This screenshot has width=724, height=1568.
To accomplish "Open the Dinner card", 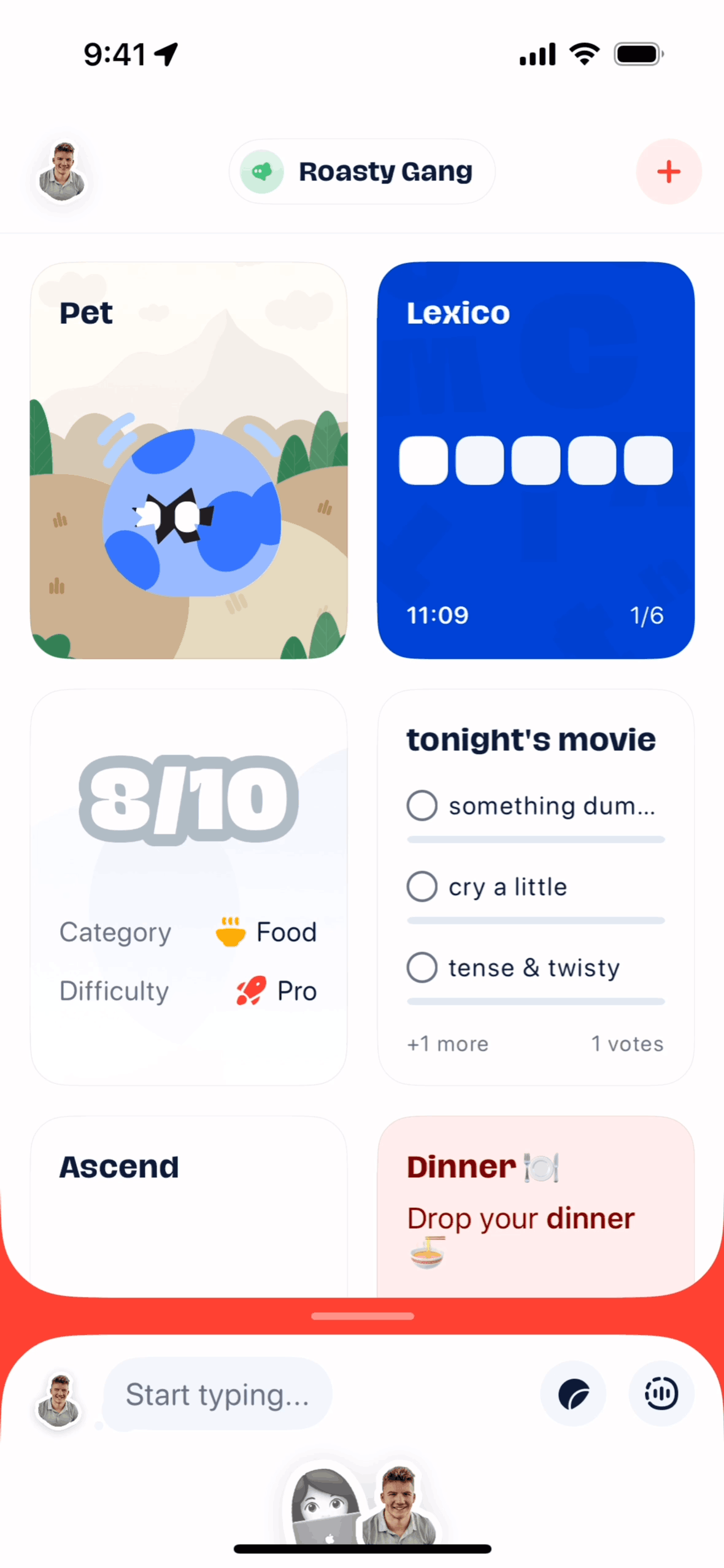I will pos(535,1202).
